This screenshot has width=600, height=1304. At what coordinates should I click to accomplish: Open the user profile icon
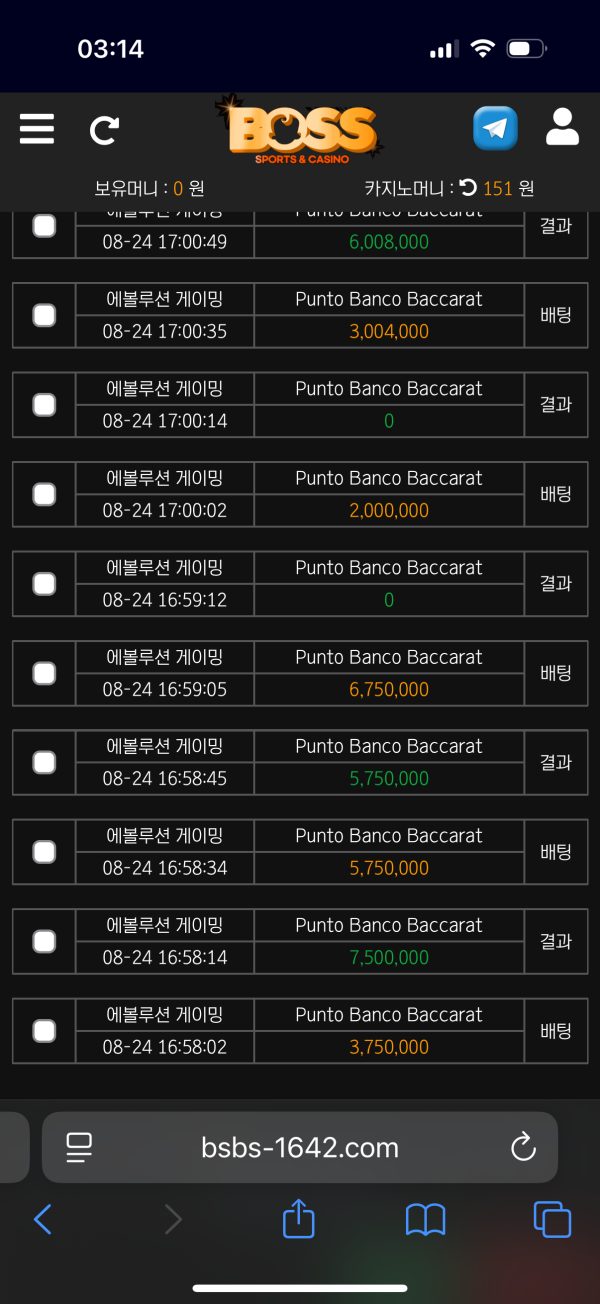point(563,128)
